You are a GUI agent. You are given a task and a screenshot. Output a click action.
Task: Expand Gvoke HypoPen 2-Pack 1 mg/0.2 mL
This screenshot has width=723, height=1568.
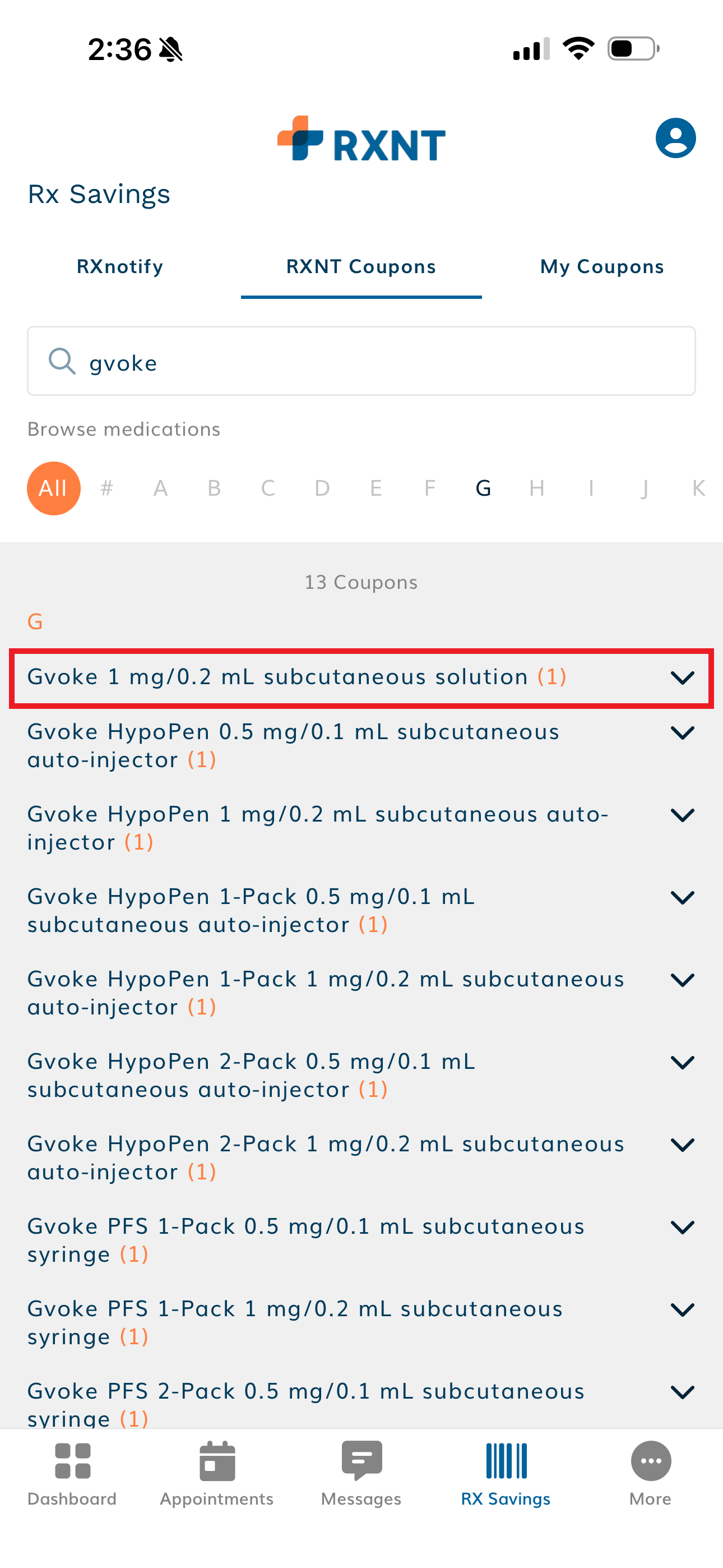(682, 1145)
